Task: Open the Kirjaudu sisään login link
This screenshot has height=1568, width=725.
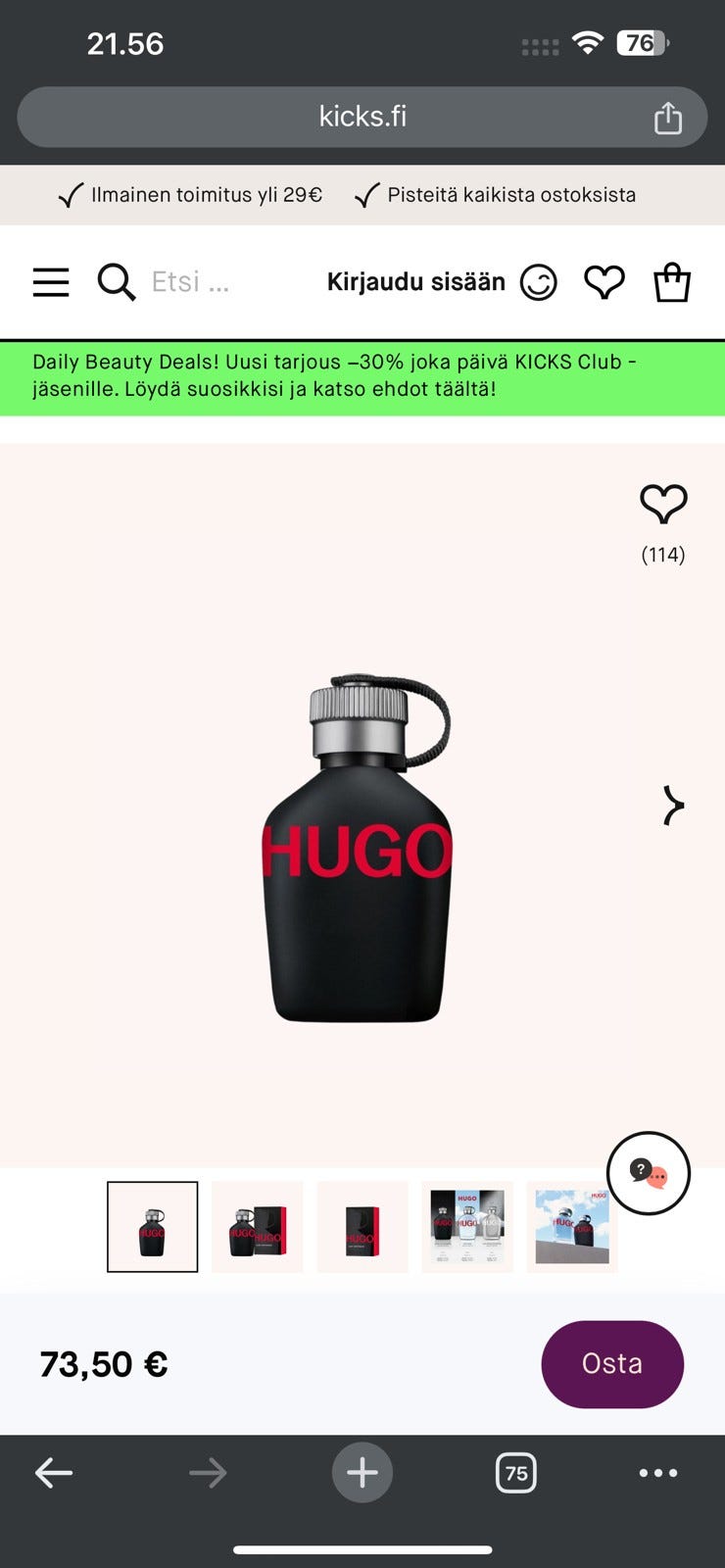Action: [x=414, y=282]
